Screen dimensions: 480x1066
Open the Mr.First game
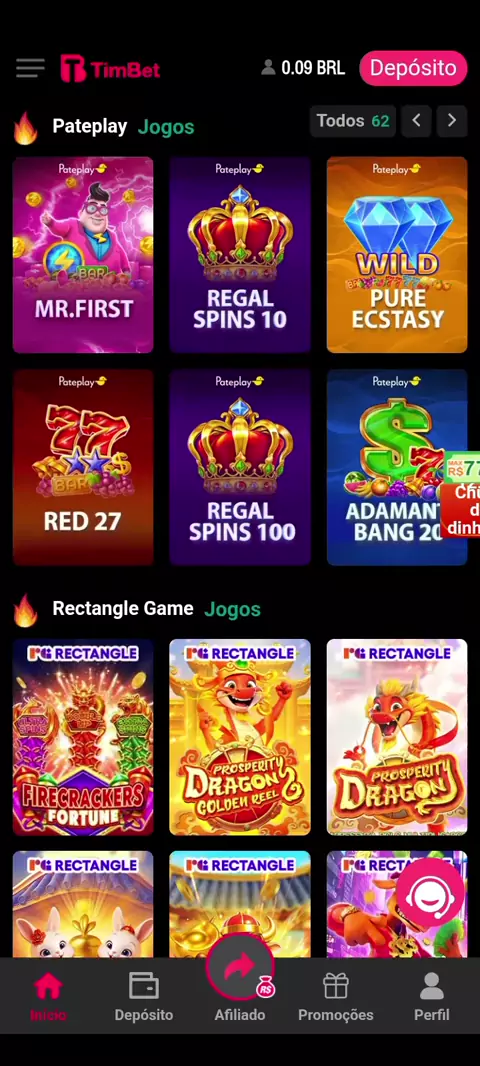(x=83, y=255)
